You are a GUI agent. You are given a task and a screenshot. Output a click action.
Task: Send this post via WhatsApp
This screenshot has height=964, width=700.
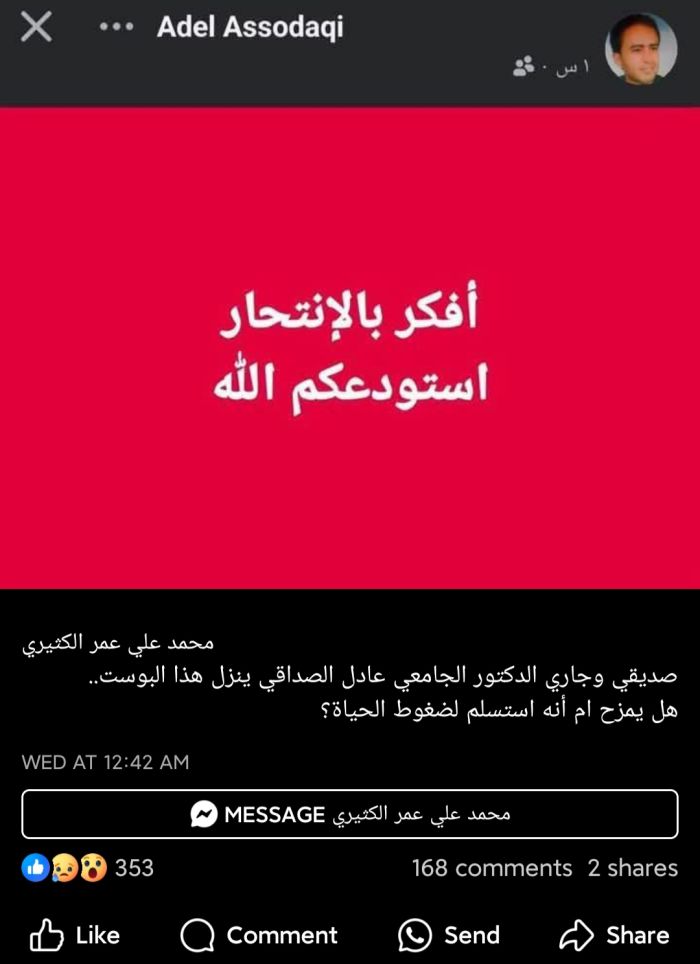click(x=449, y=935)
